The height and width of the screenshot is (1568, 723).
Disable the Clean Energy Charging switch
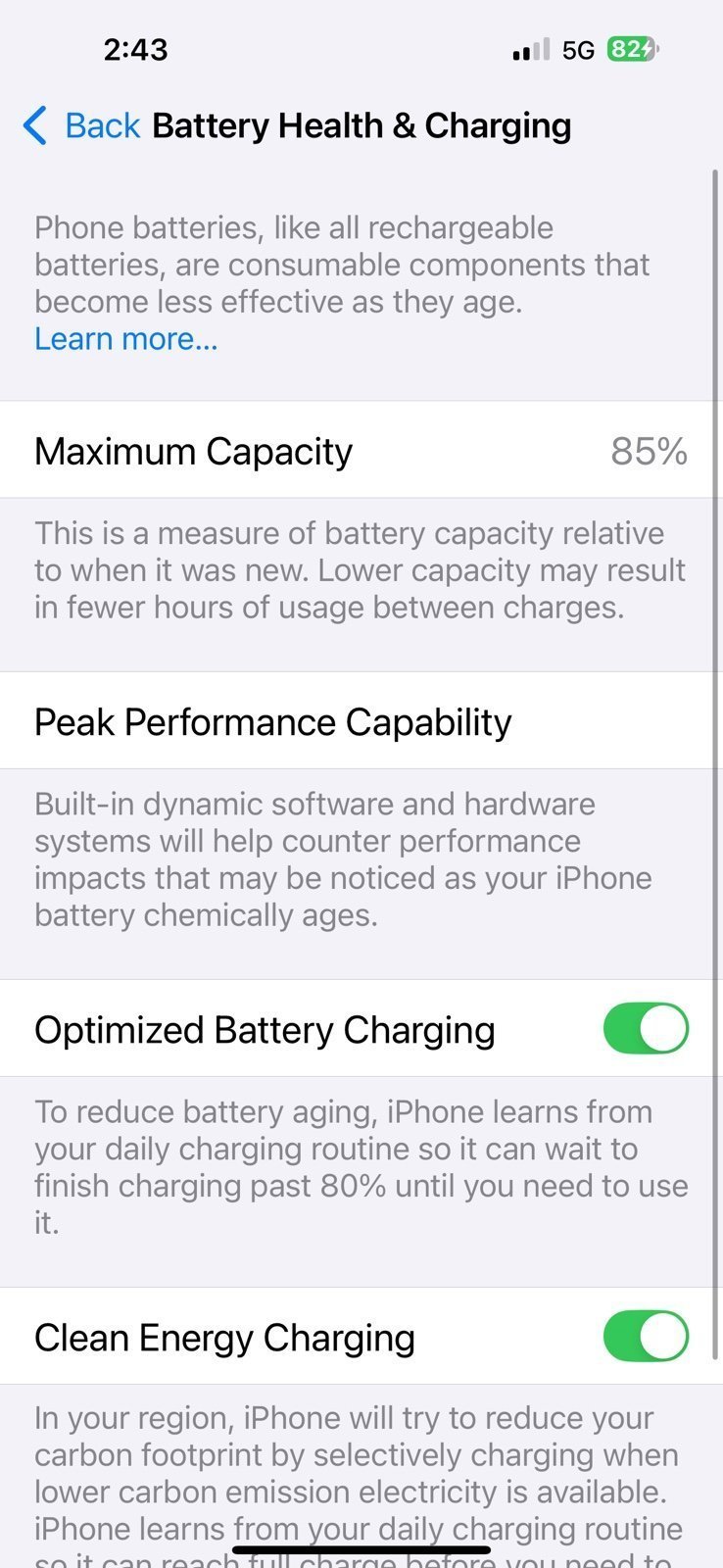(x=645, y=1337)
